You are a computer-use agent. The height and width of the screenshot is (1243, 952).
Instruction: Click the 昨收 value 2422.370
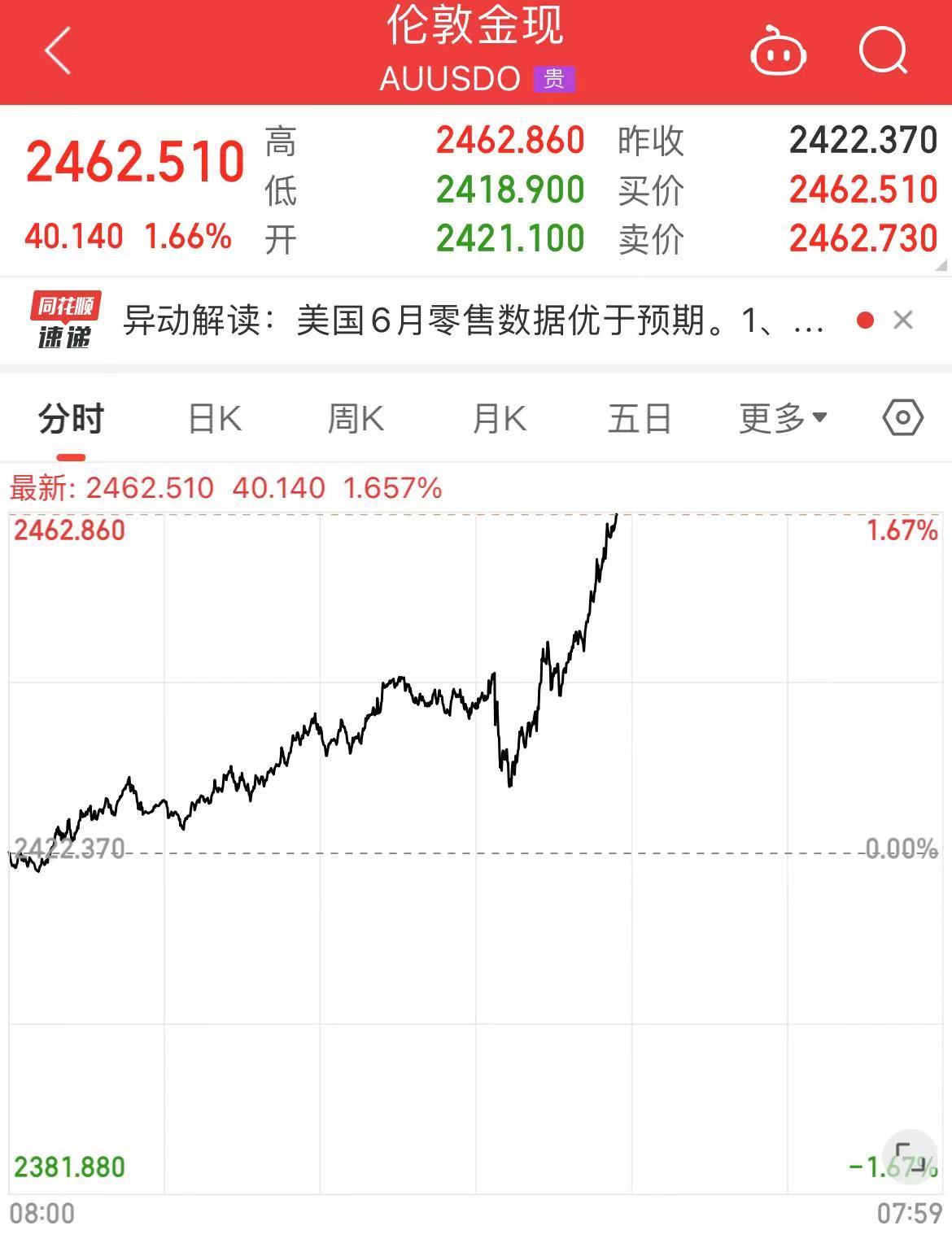(x=864, y=140)
